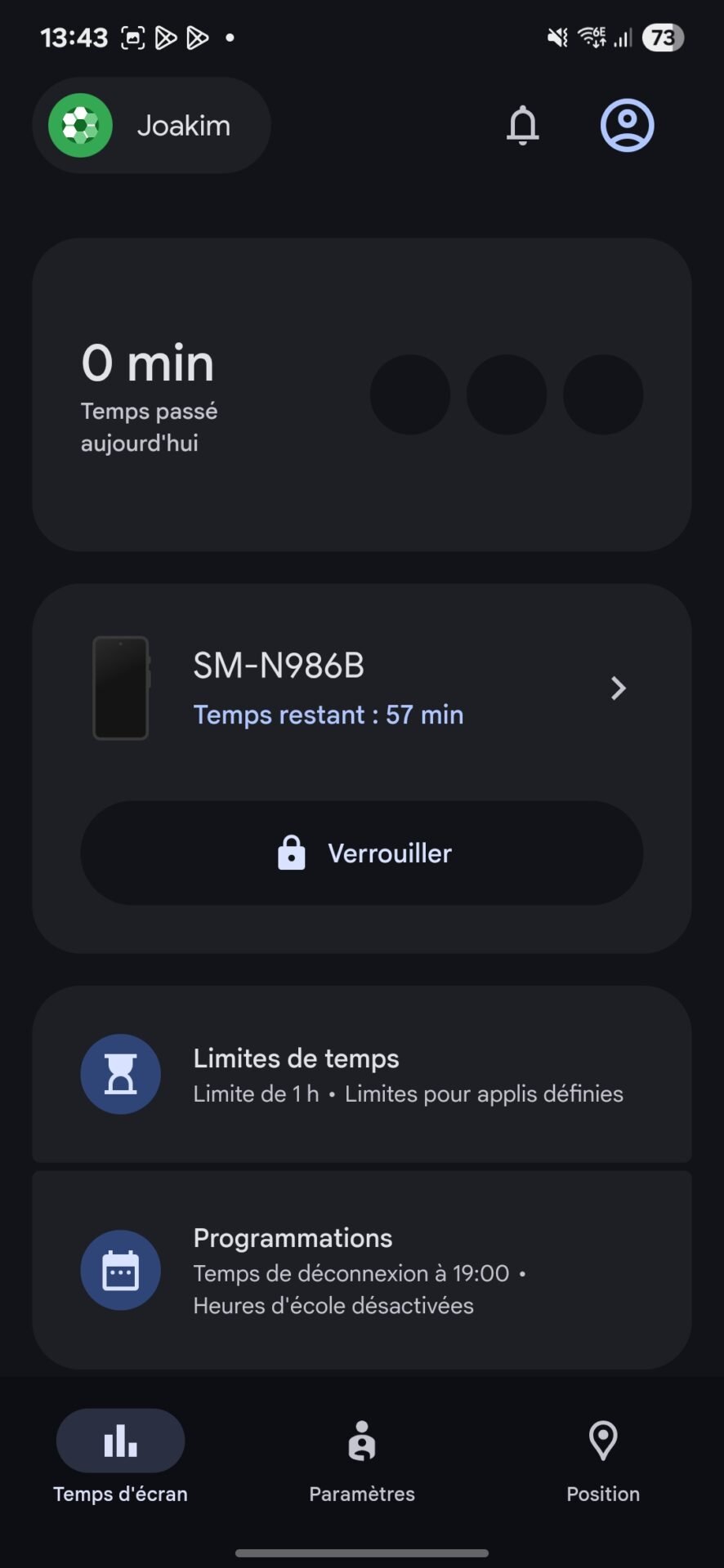Open Limites de temps settings
This screenshot has width=724, height=1568.
pos(362,1074)
